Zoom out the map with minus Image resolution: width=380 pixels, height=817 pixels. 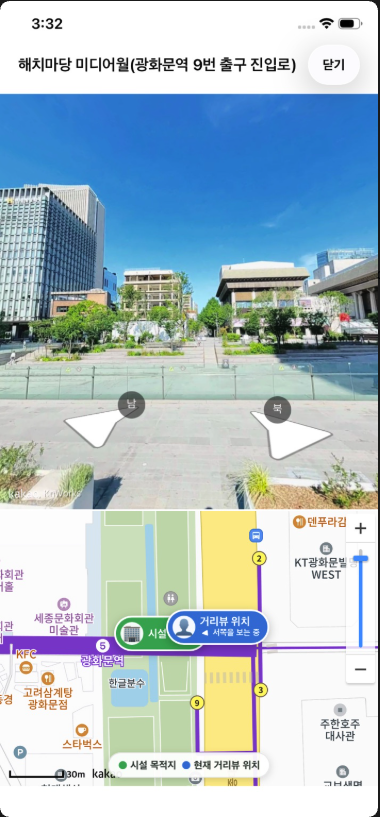pyautogui.click(x=360, y=669)
